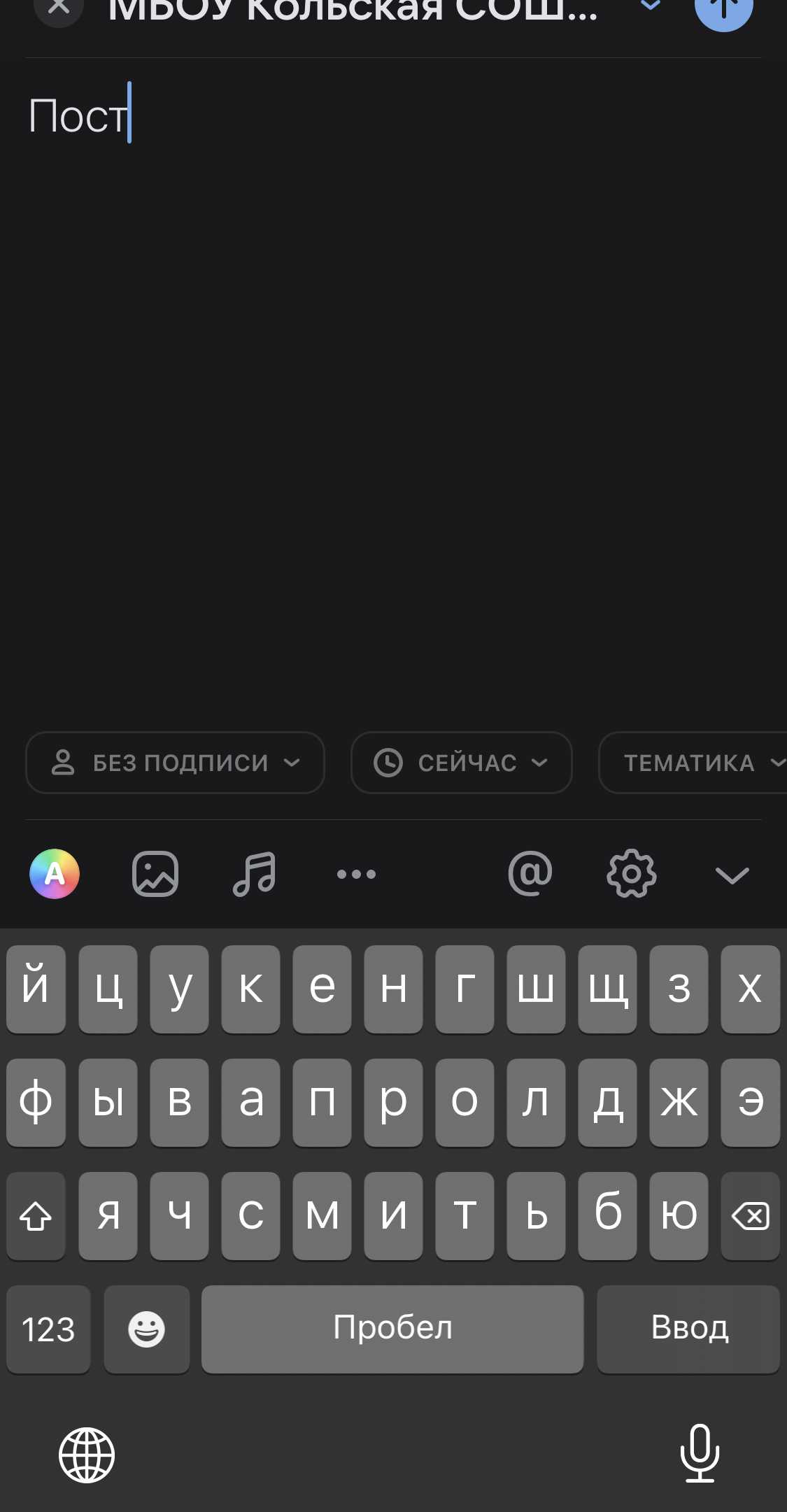Attach music with the note icon
787x1512 pixels.
coord(255,874)
